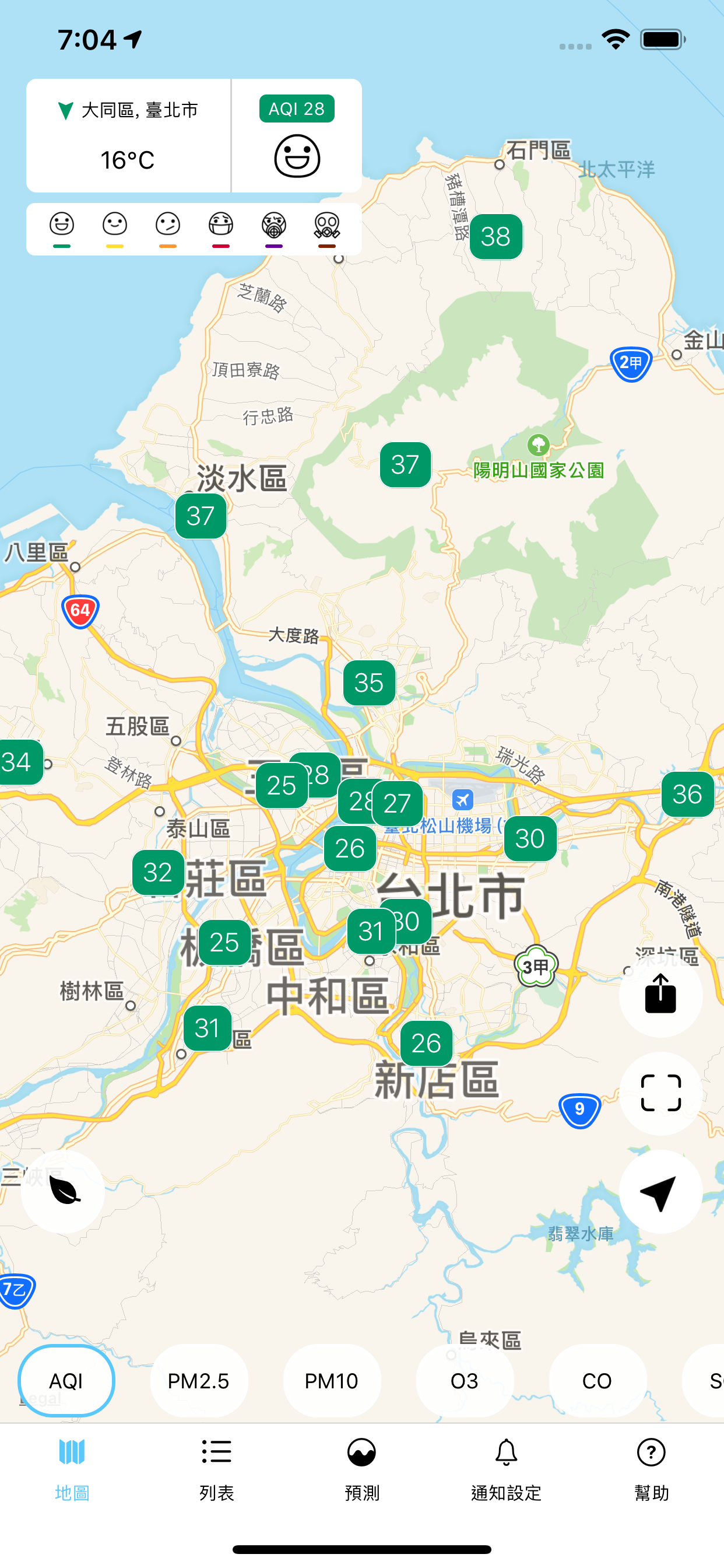Open the 幫助 help tab
This screenshot has width=724, height=1568.
click(652, 1470)
